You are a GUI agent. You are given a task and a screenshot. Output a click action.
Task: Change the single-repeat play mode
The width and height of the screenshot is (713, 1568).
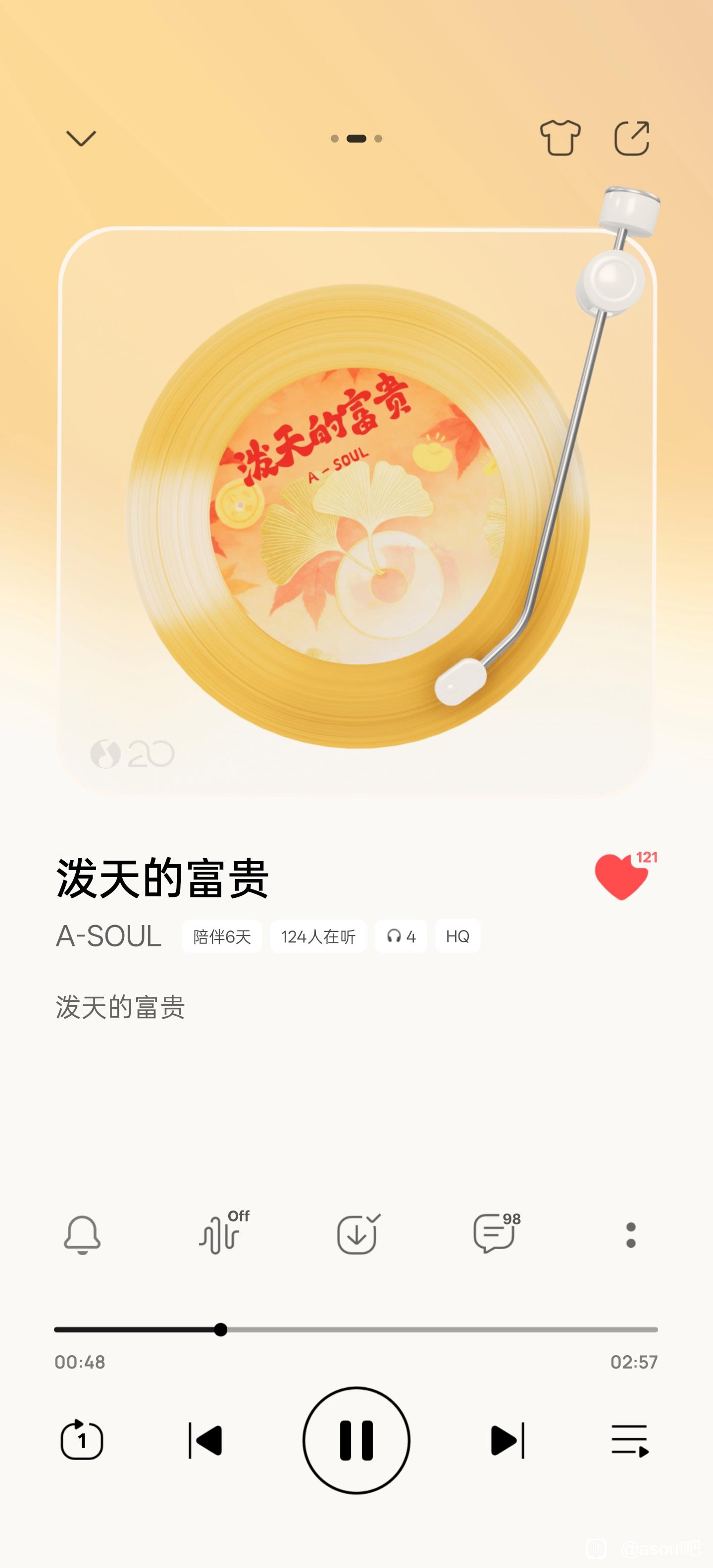(82, 1441)
